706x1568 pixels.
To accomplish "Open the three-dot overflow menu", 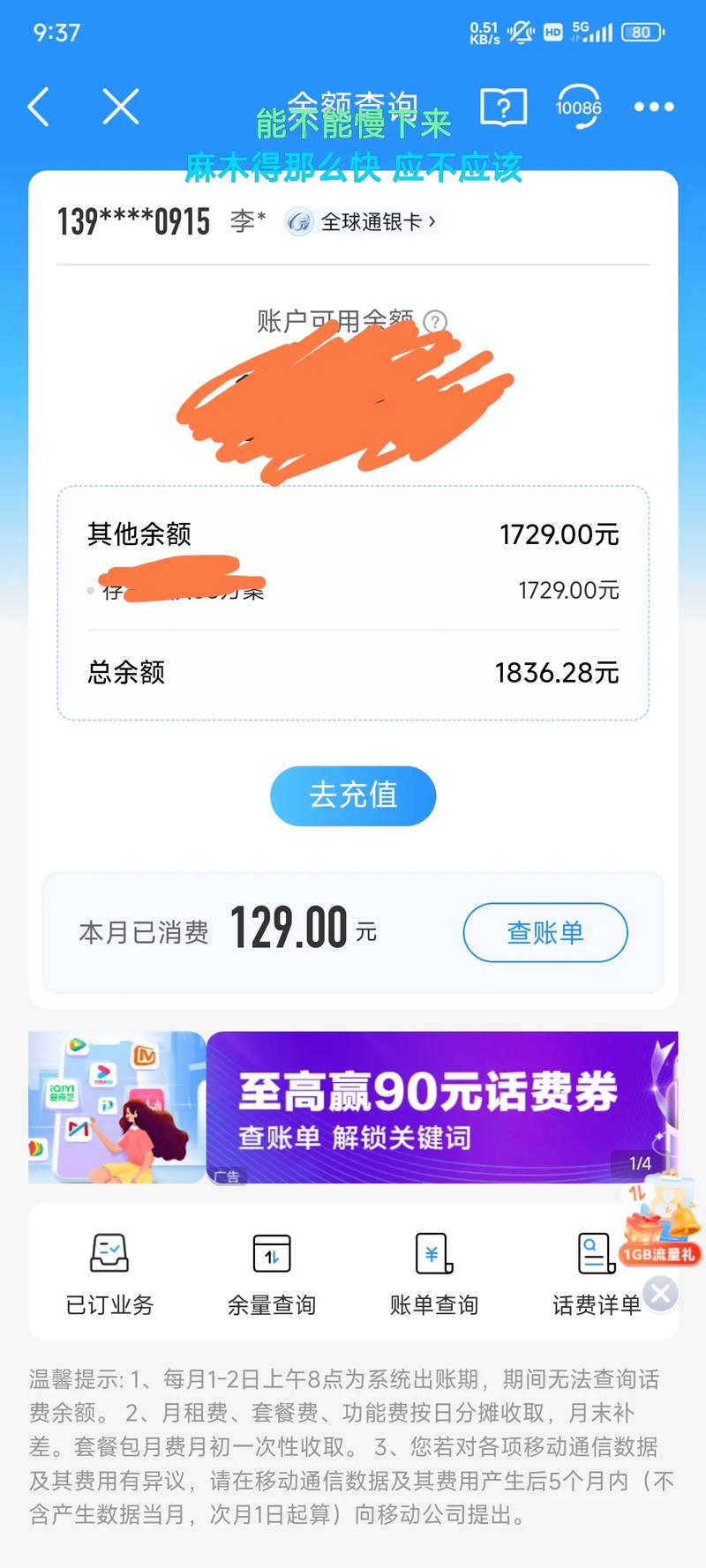I will click(x=654, y=108).
